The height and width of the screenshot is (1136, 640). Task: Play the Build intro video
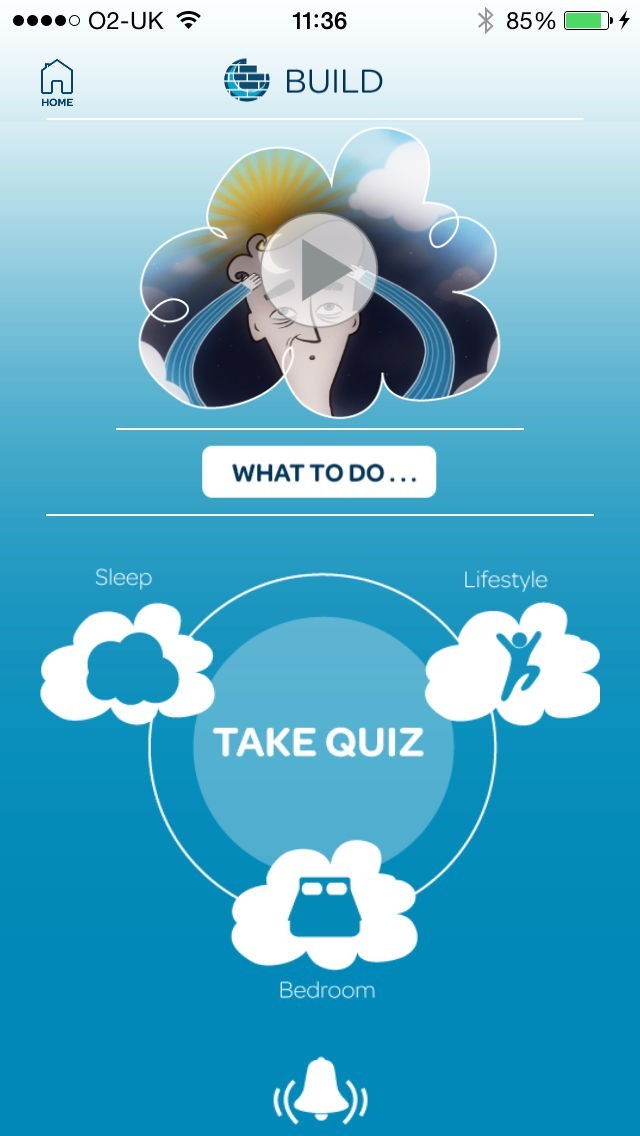pos(319,270)
